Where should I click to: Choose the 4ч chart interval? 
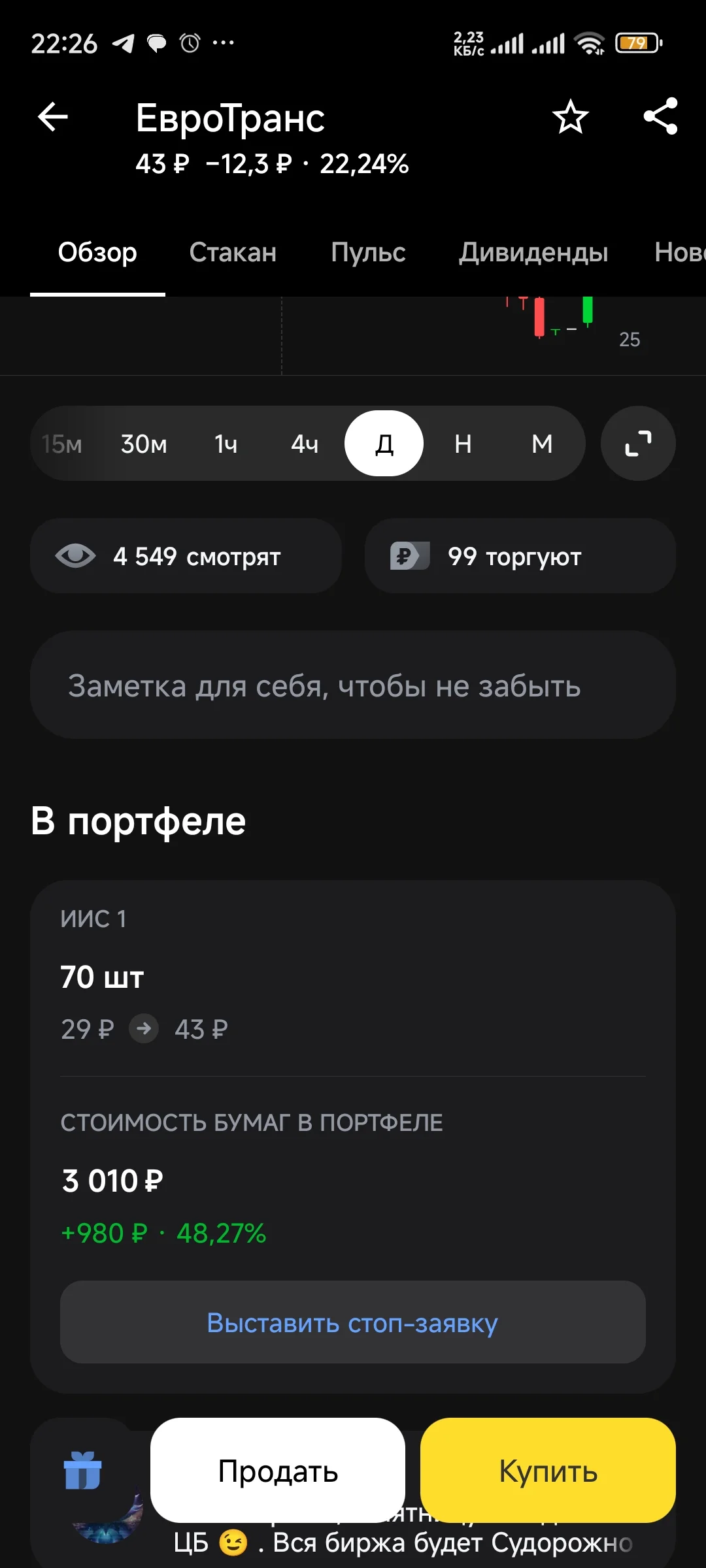(x=305, y=444)
